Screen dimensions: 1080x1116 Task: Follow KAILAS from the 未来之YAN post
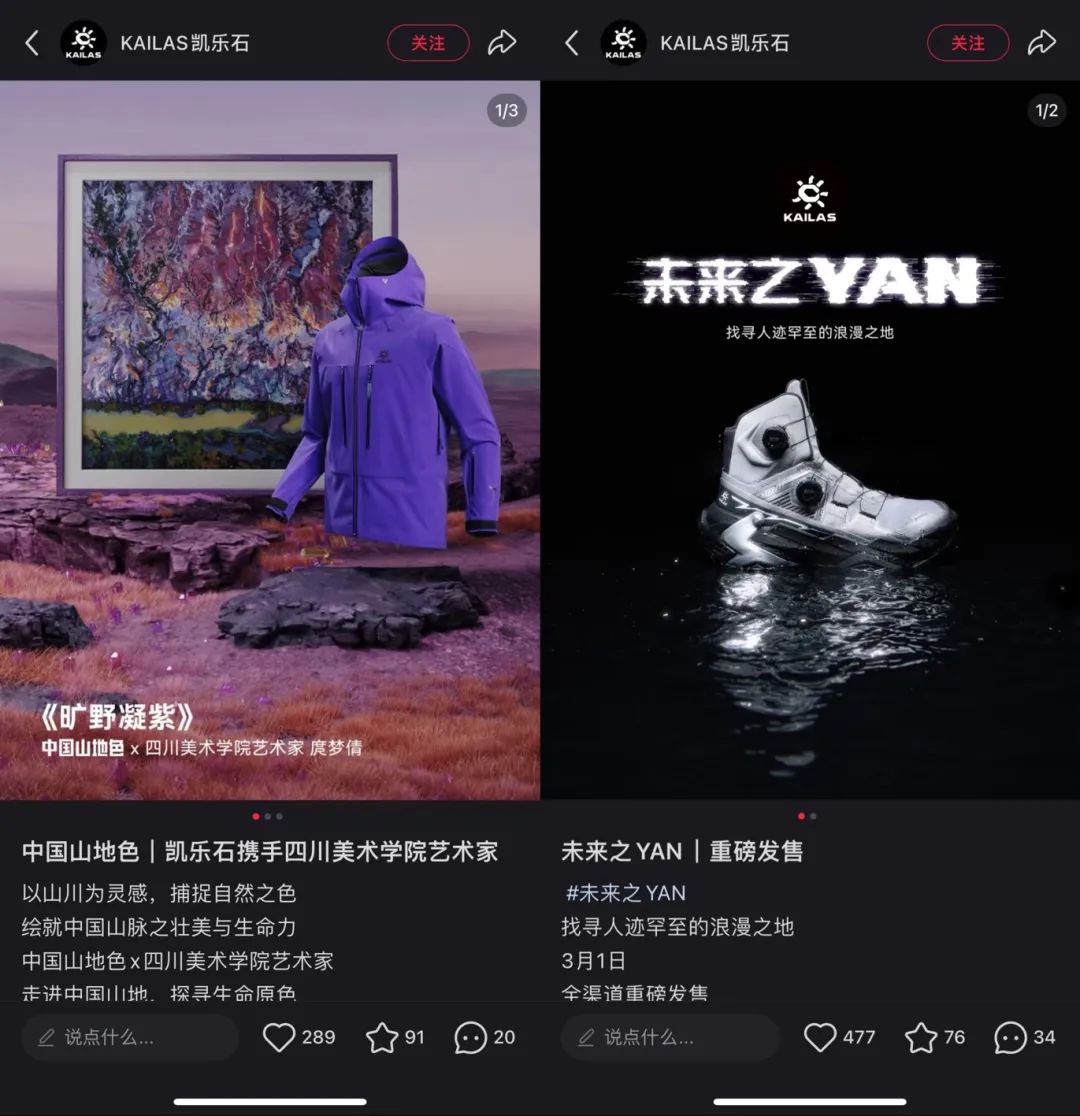tap(968, 43)
